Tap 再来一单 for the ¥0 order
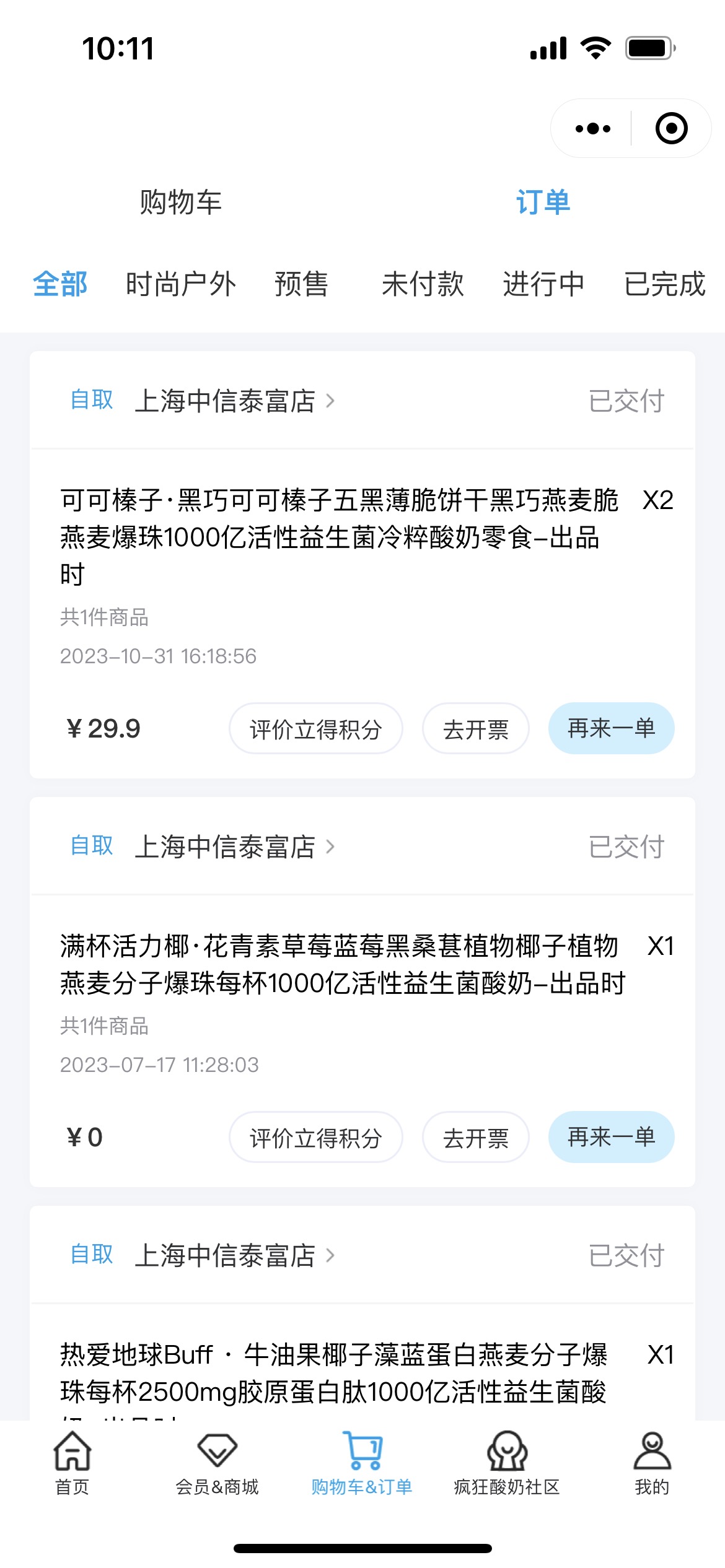The width and height of the screenshot is (725, 1568). coord(611,1137)
